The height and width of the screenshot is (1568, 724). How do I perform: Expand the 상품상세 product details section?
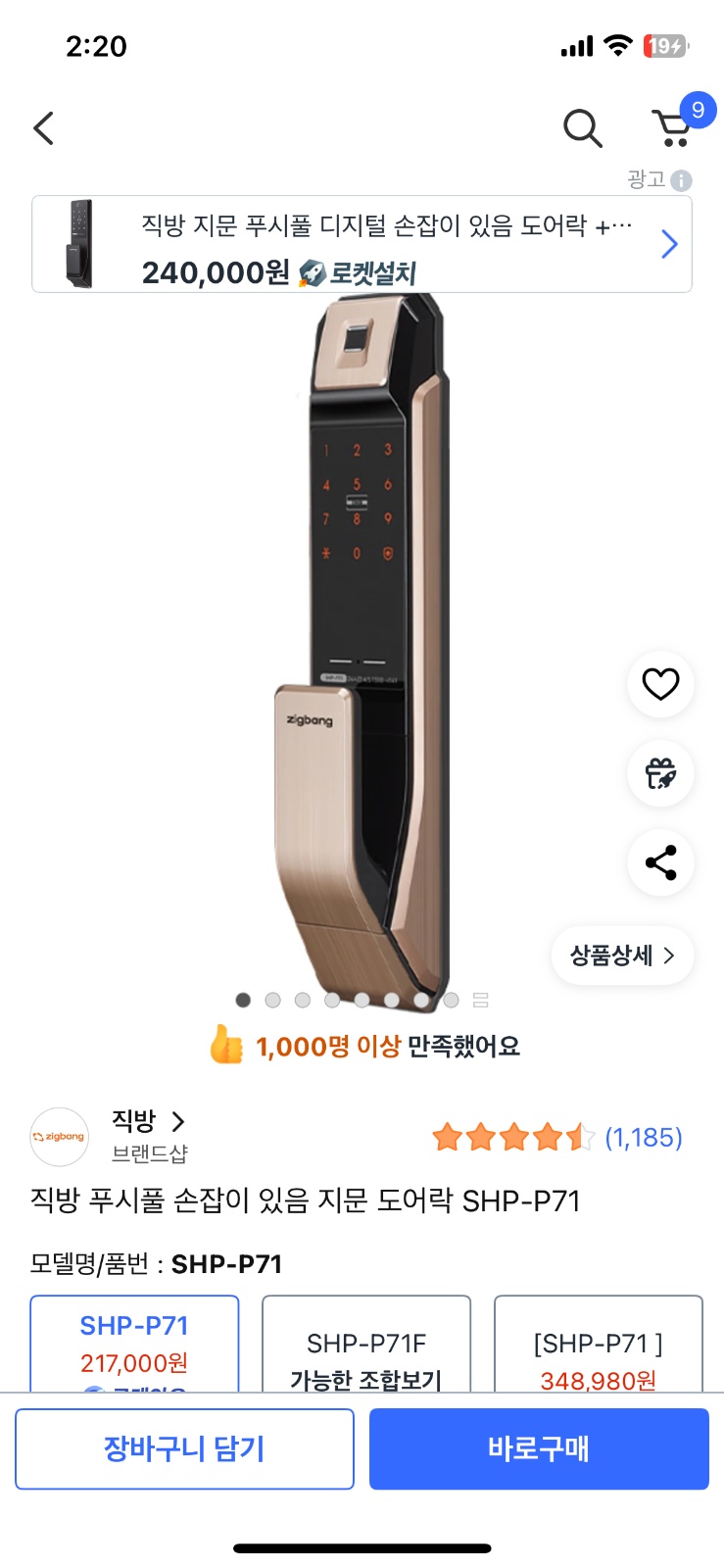[622, 955]
